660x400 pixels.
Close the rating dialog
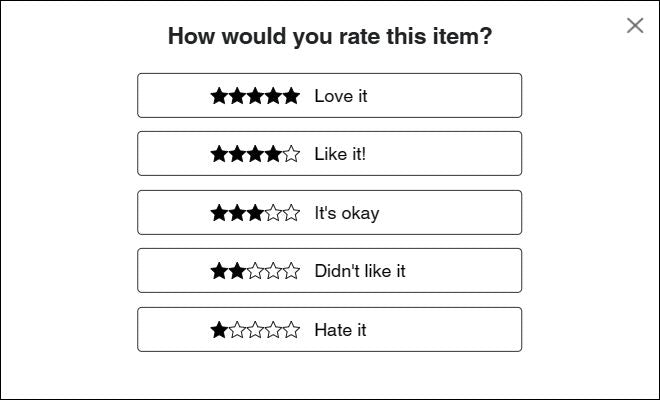point(635,25)
